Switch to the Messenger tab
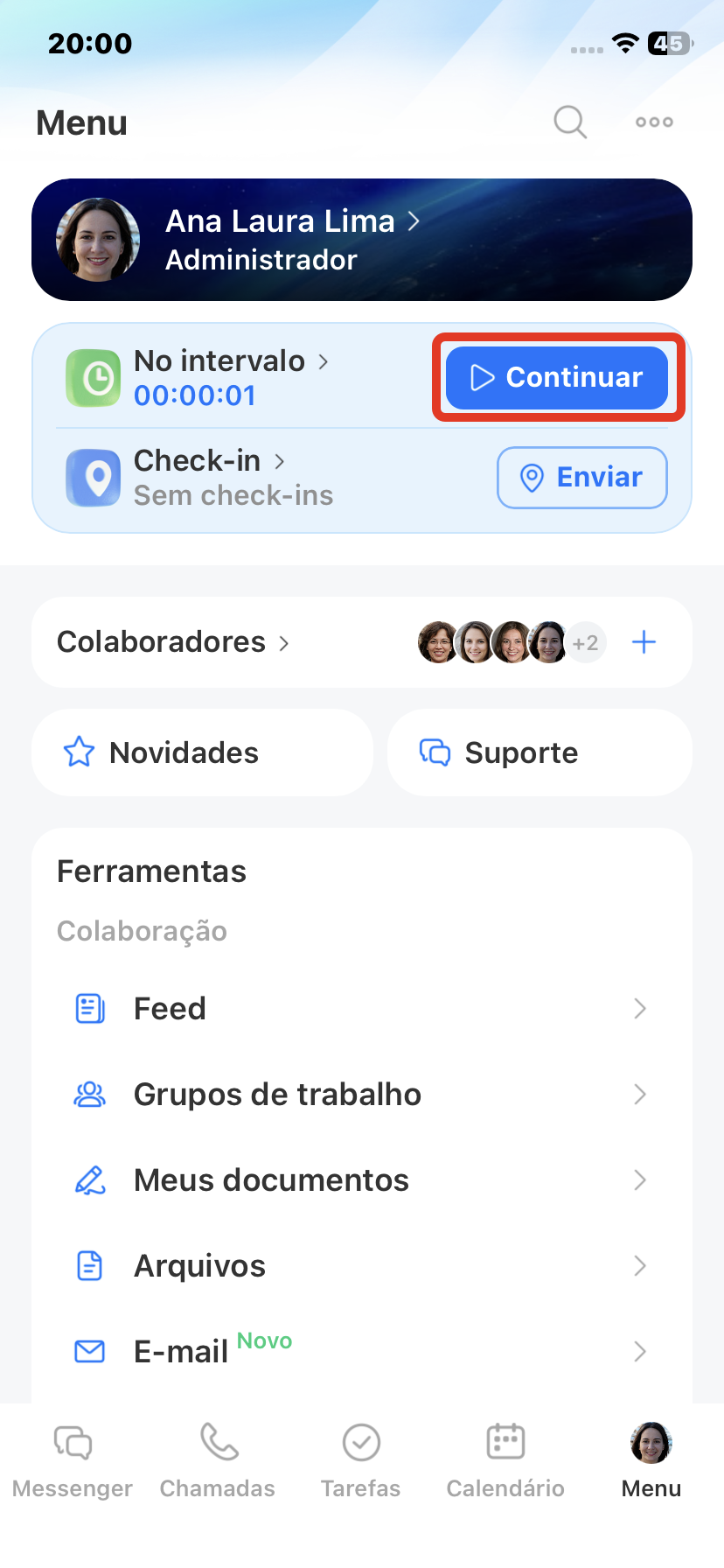 [73, 1461]
